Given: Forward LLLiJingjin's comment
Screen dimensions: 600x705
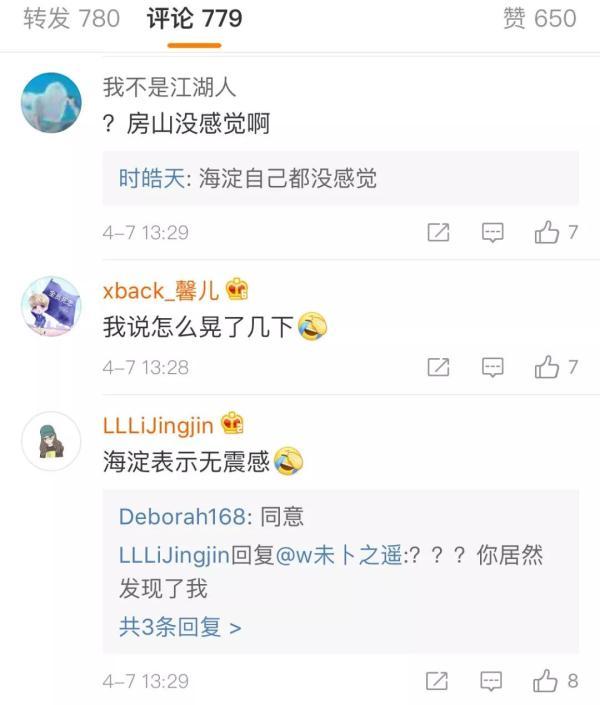Looking at the screenshot, I should 438,681.
